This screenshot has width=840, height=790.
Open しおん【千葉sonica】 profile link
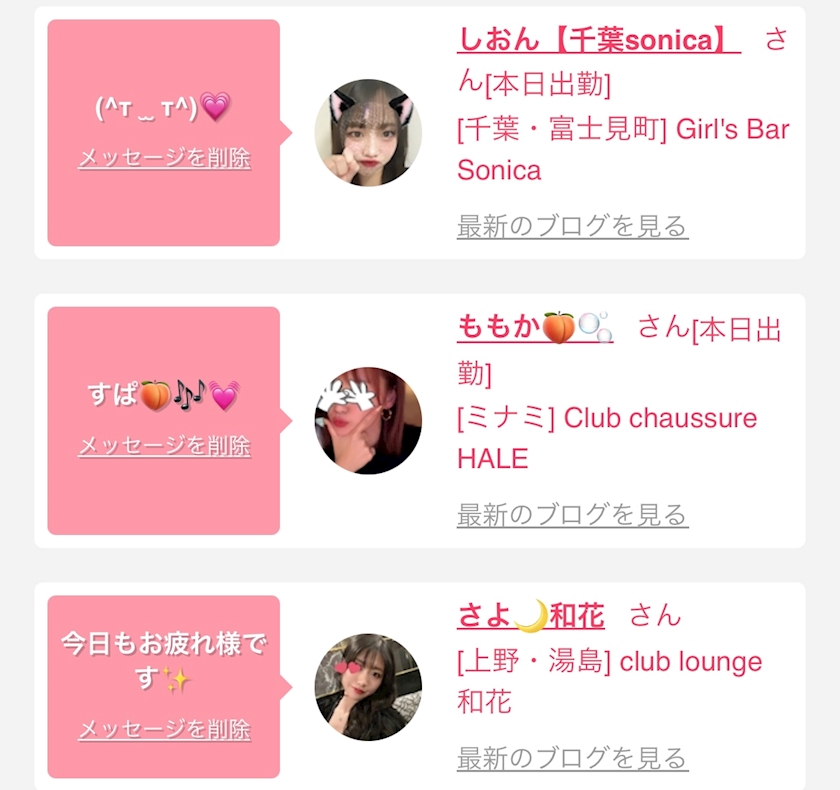pos(598,40)
